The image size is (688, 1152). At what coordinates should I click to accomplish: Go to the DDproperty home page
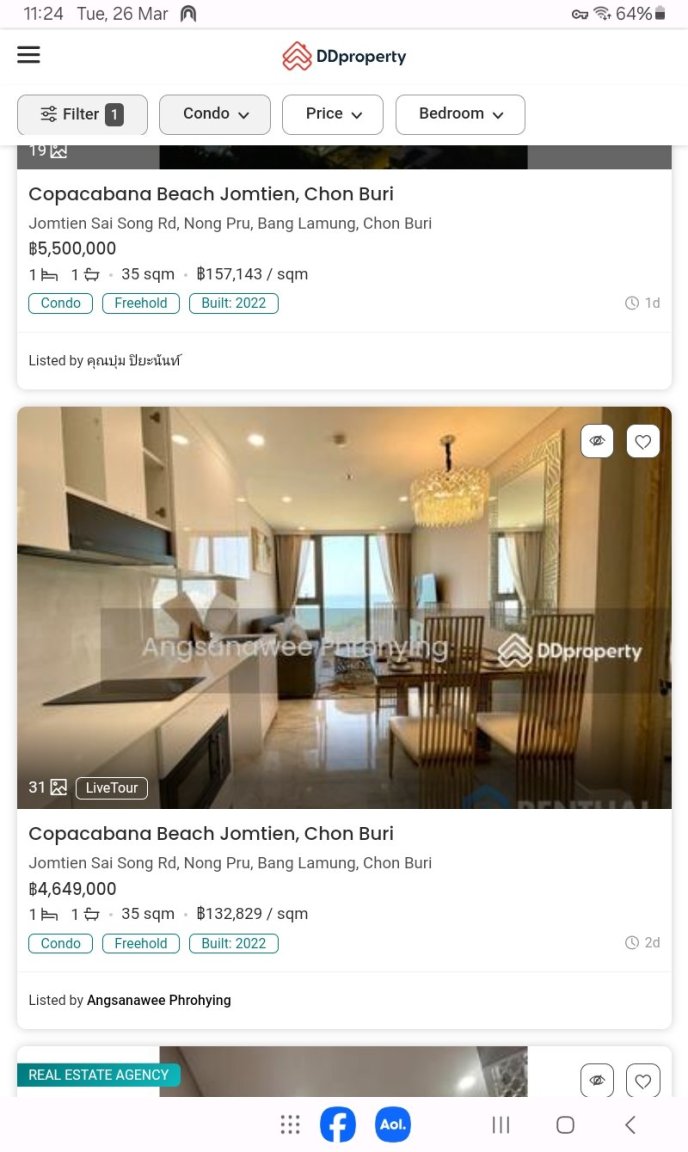pyautogui.click(x=344, y=56)
